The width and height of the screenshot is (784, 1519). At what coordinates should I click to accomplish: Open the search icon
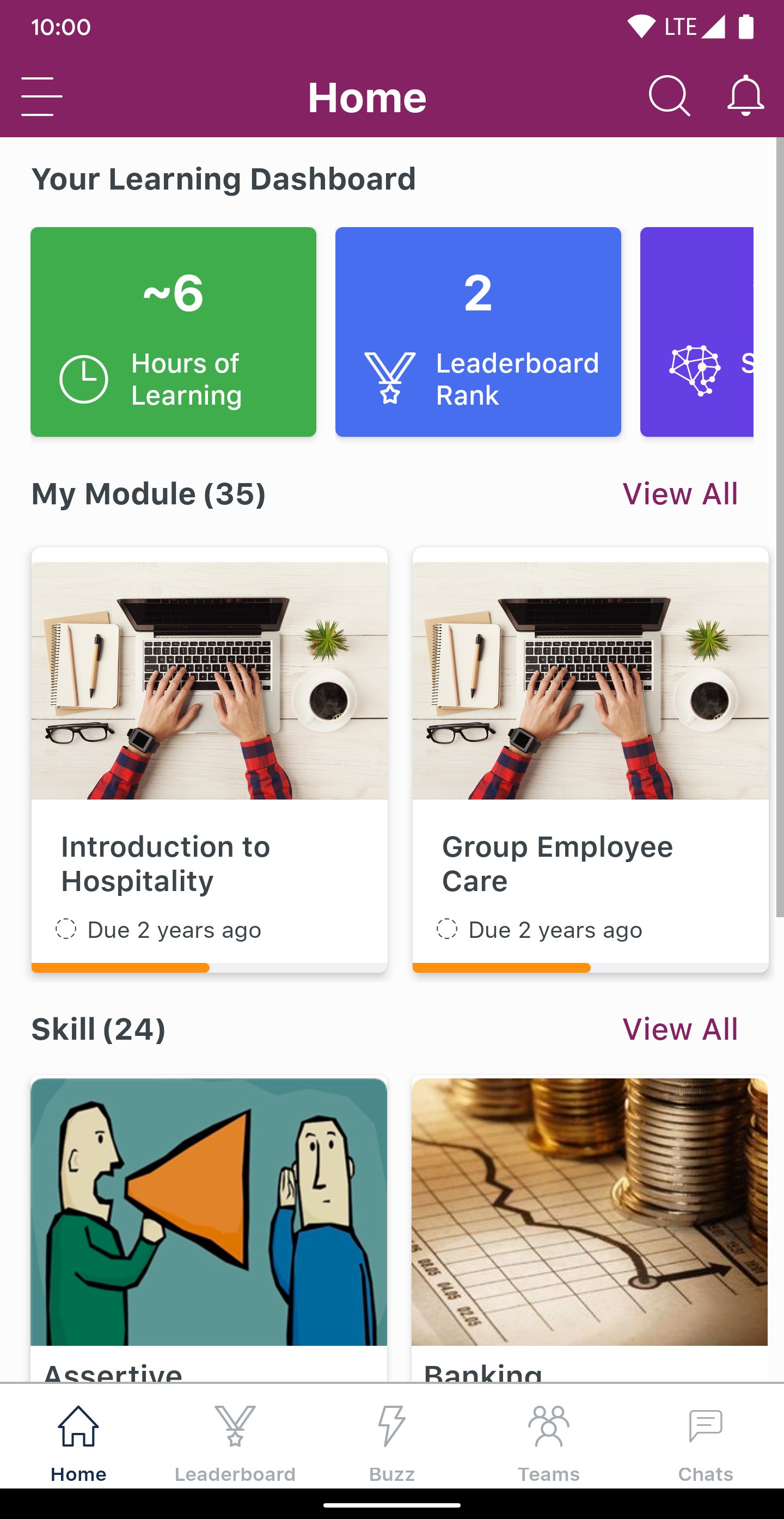point(669,96)
